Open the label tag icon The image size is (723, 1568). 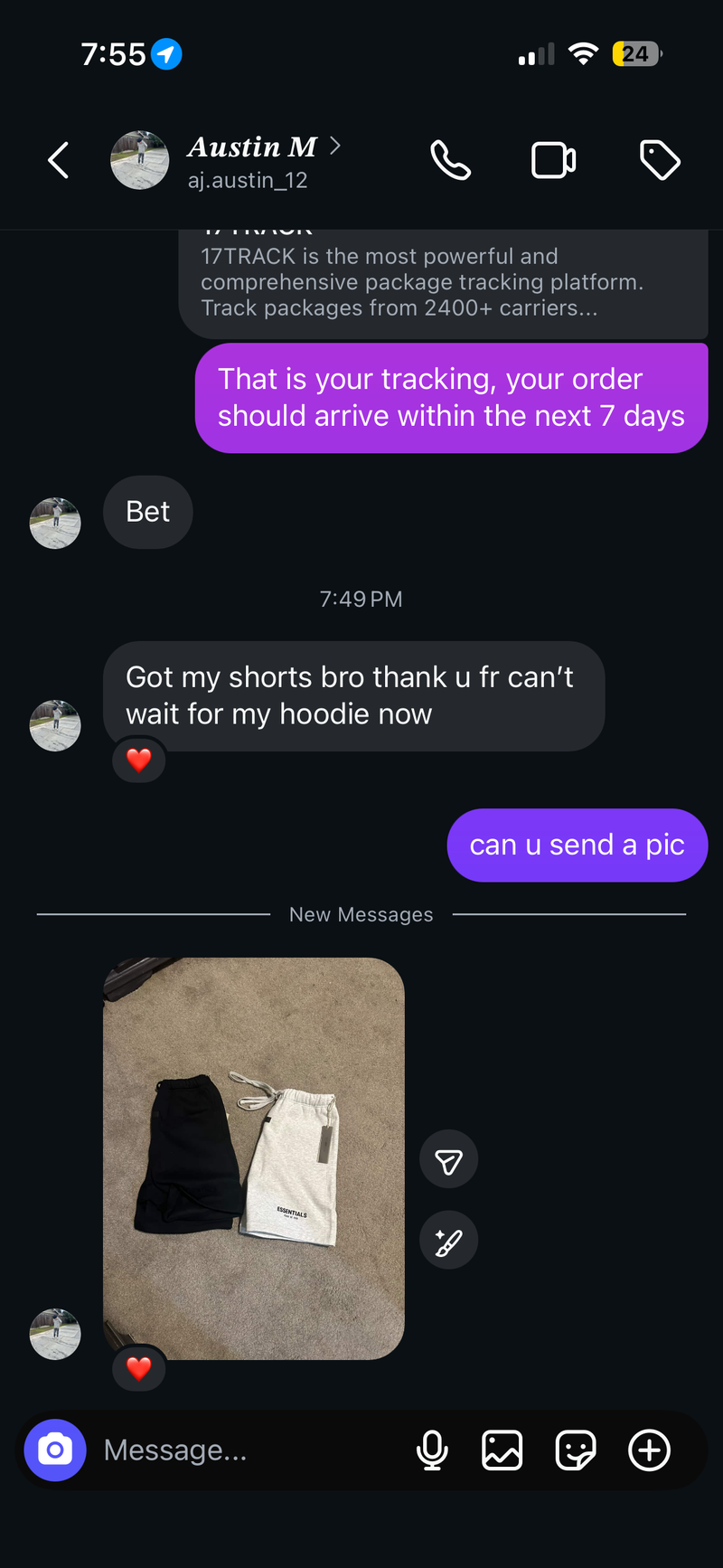coord(660,161)
